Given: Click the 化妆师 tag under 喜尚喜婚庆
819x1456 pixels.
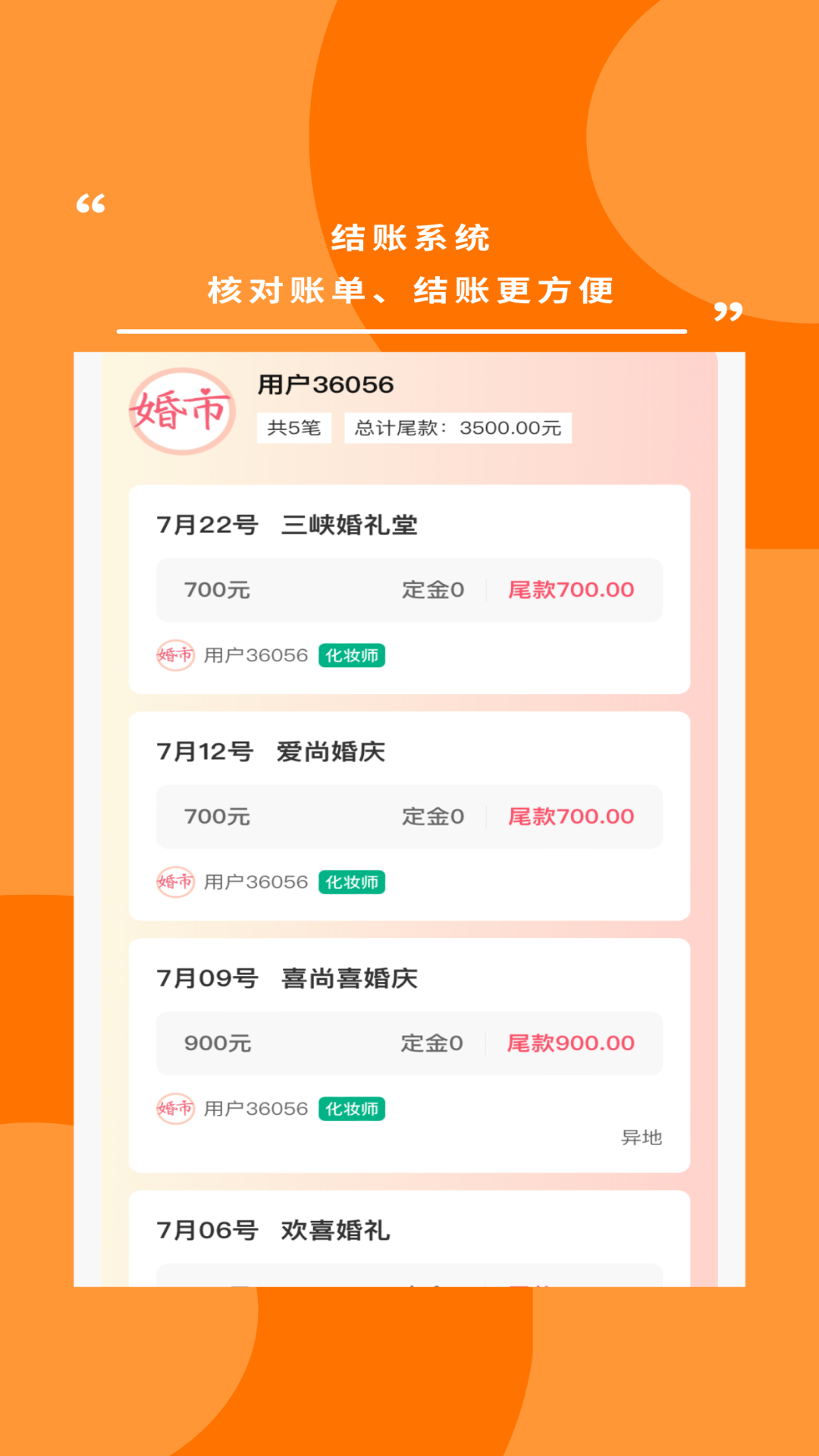Looking at the screenshot, I should click(351, 1108).
